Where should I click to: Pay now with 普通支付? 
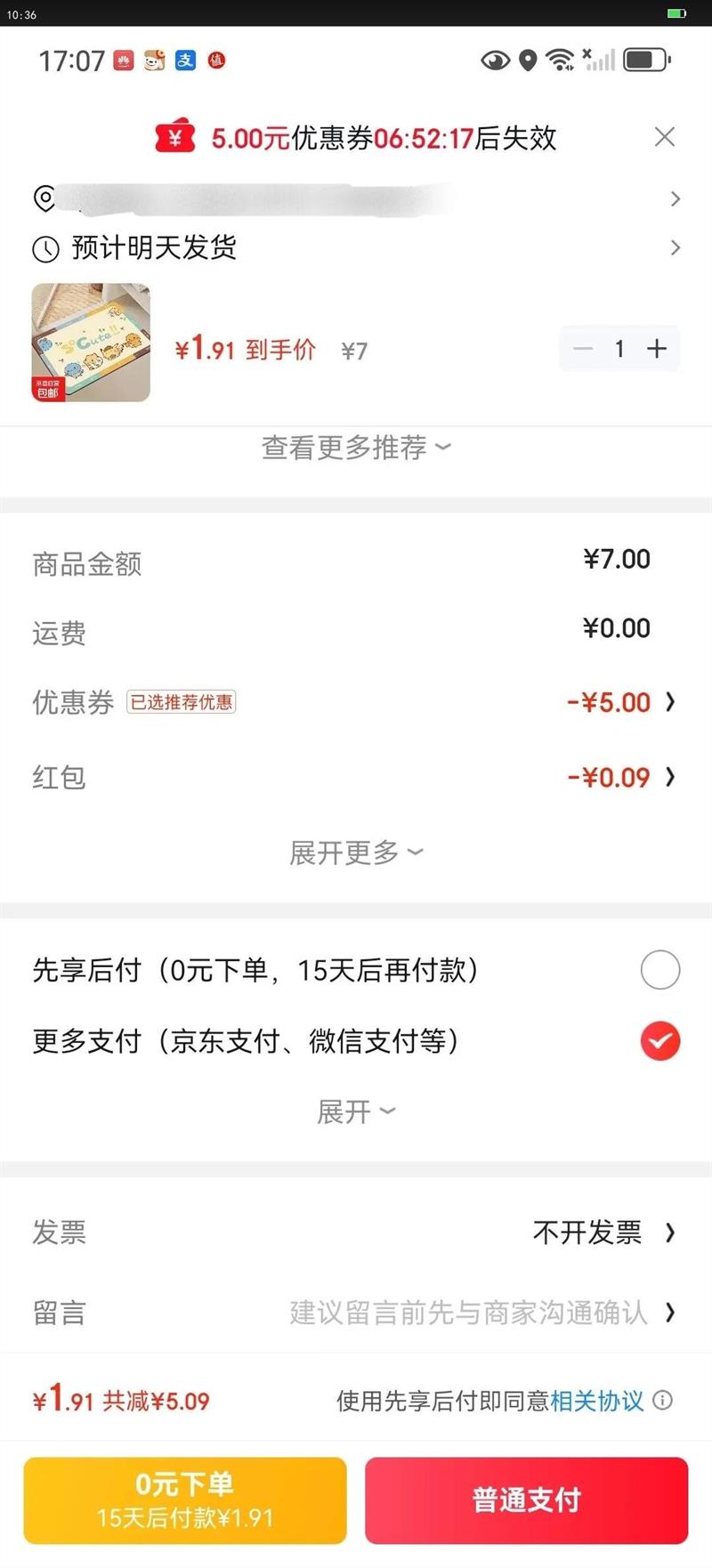click(x=526, y=1499)
